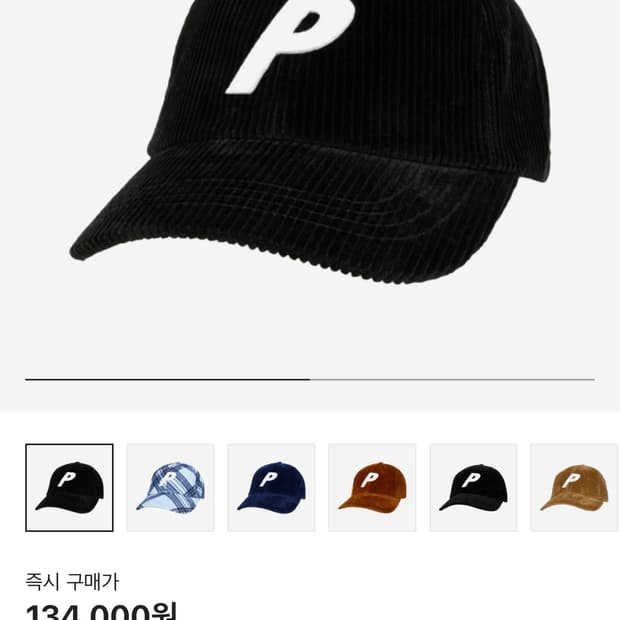The image size is (620, 620).
Task: Open the large black corduroy cap image
Action: click(x=310, y=150)
